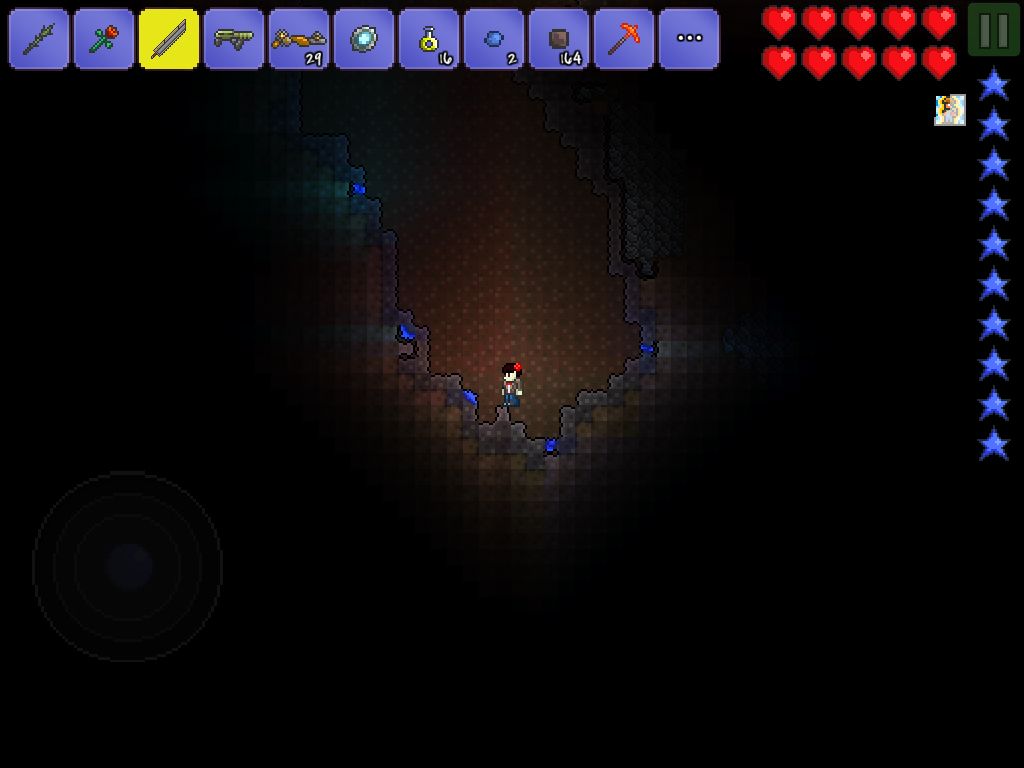Screen dimensions: 1024x768
Task: Select the blue gel slot with 2
Action: (x=494, y=39)
